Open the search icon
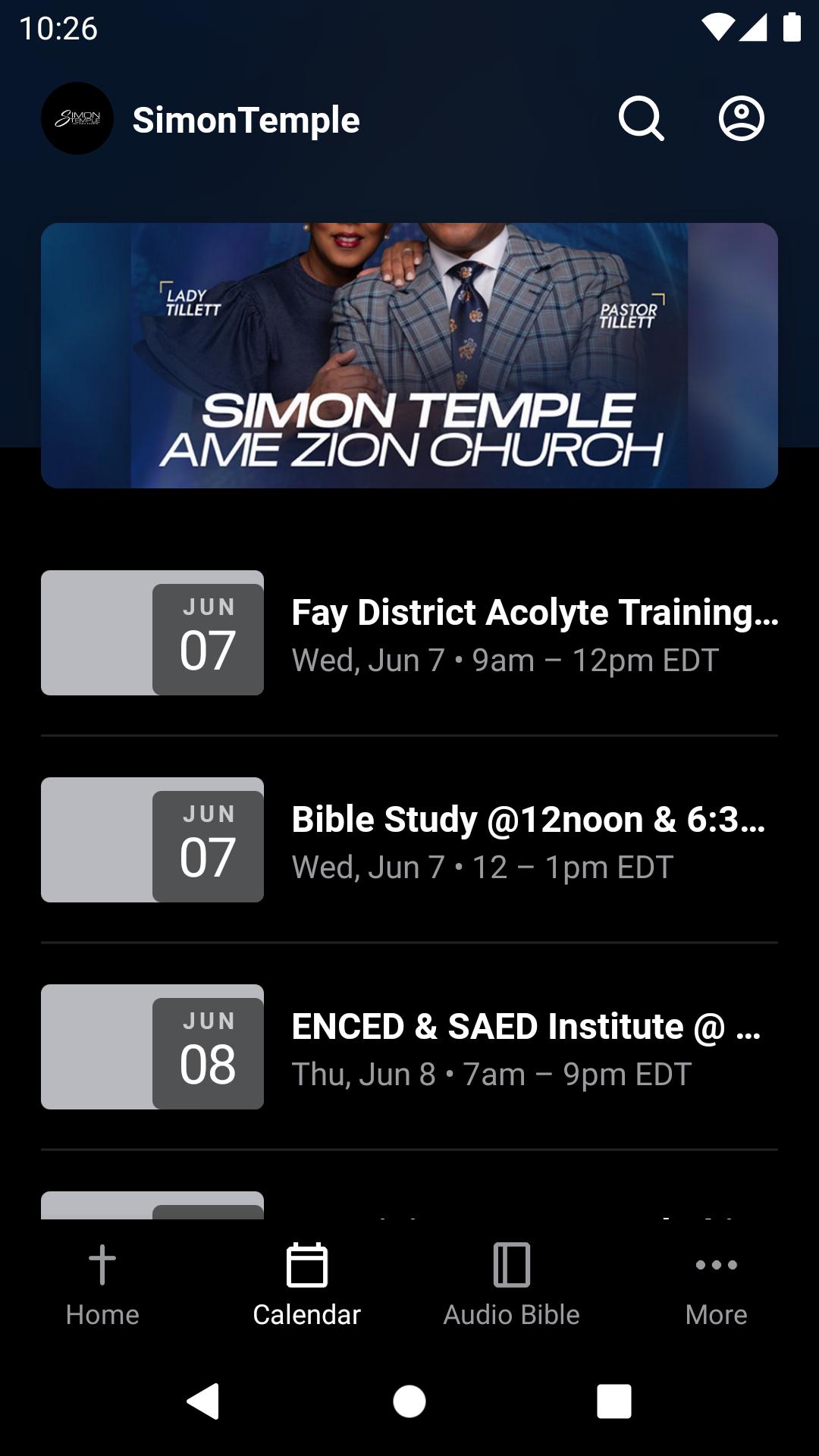Screen dimensions: 819x1456 642,119
